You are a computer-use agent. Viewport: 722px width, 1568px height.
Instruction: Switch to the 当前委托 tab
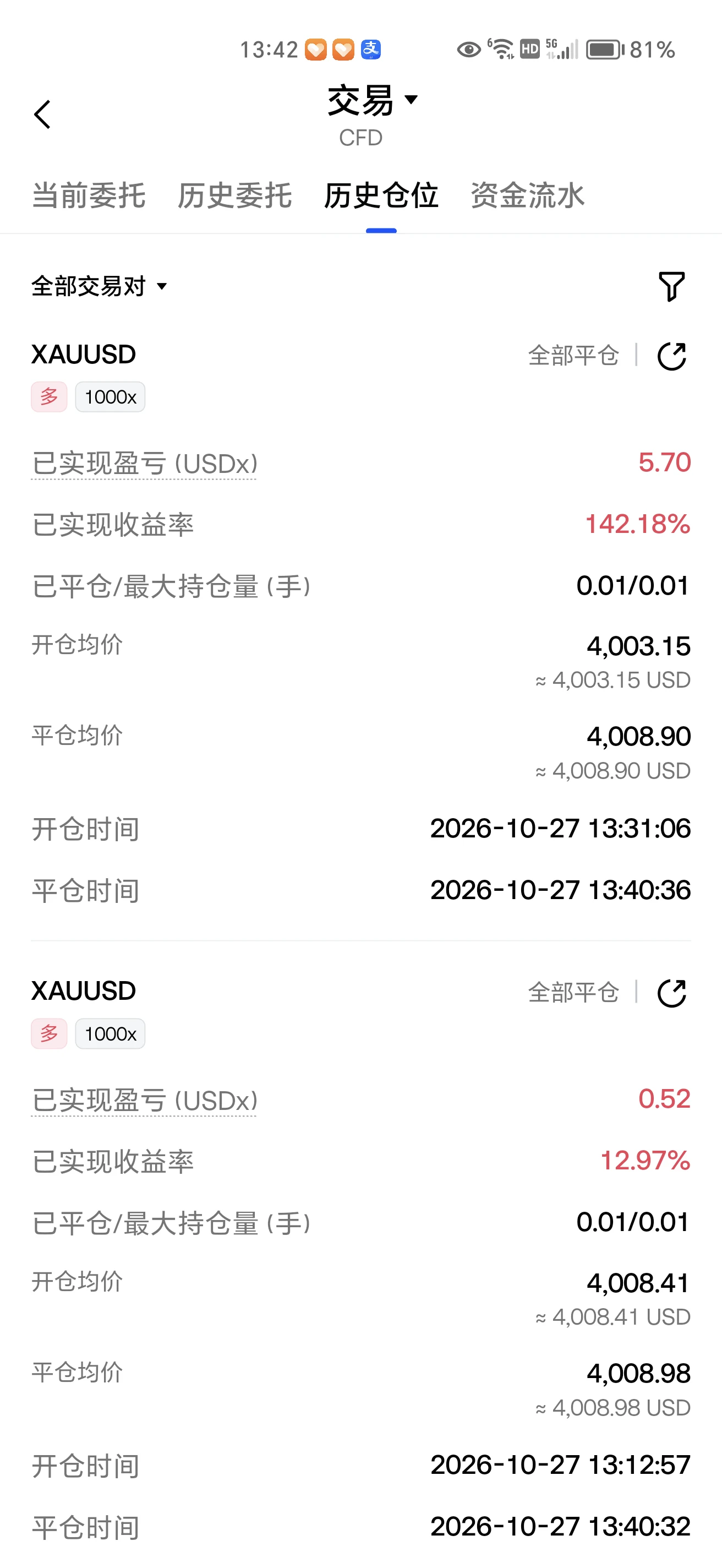coord(88,195)
